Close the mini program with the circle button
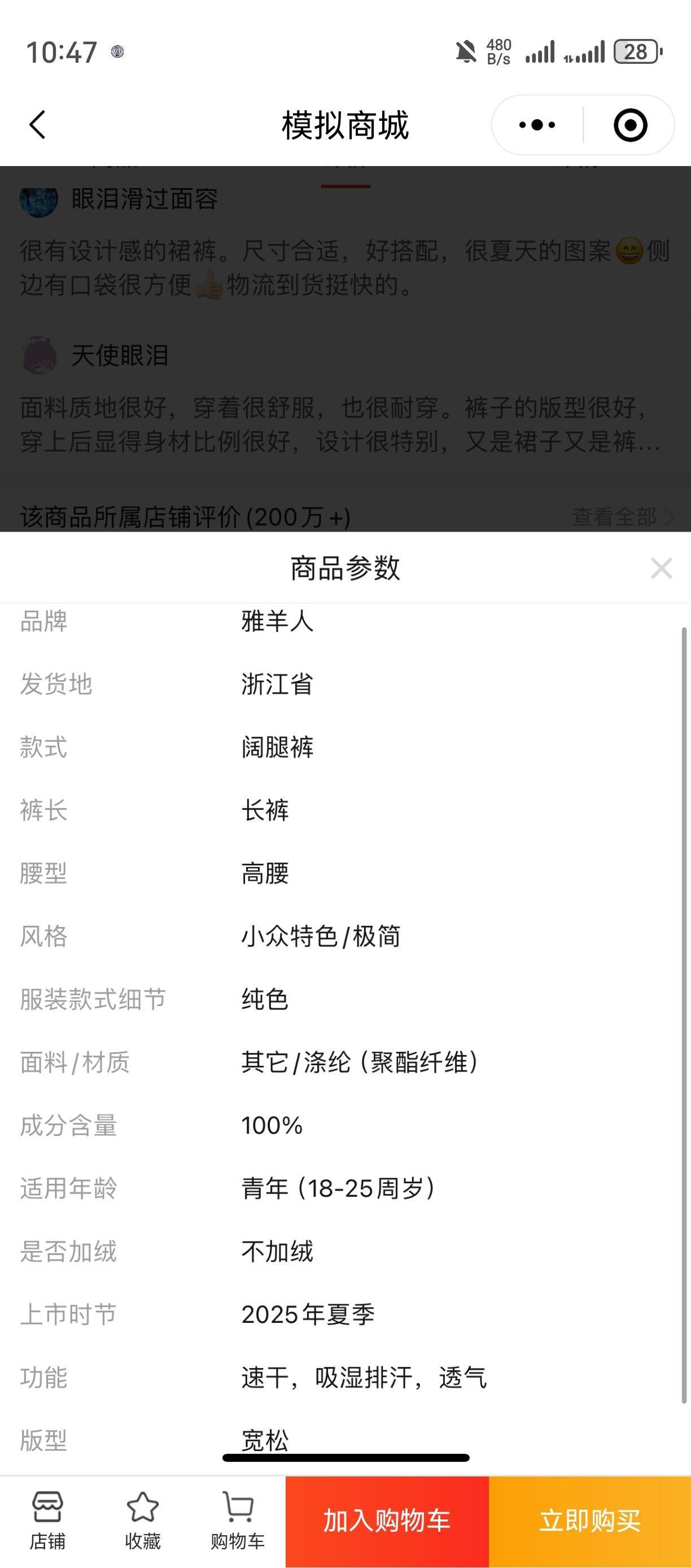 coord(629,125)
